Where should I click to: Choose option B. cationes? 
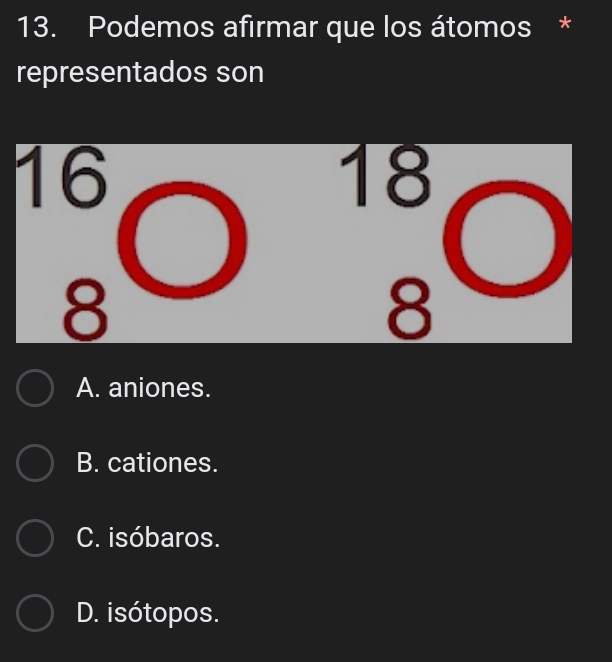(x=35, y=464)
